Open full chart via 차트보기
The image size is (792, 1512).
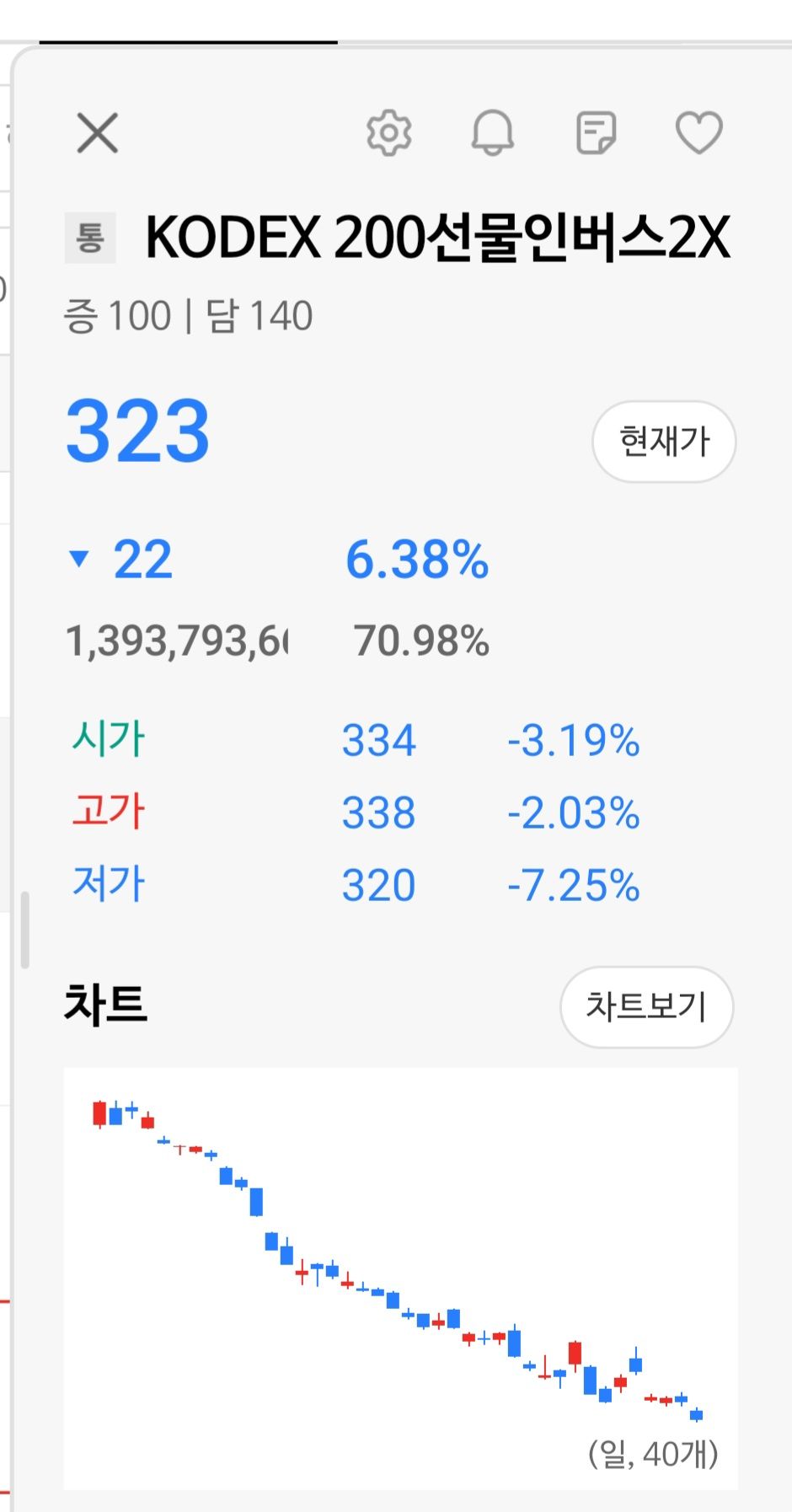pyautogui.click(x=646, y=1006)
